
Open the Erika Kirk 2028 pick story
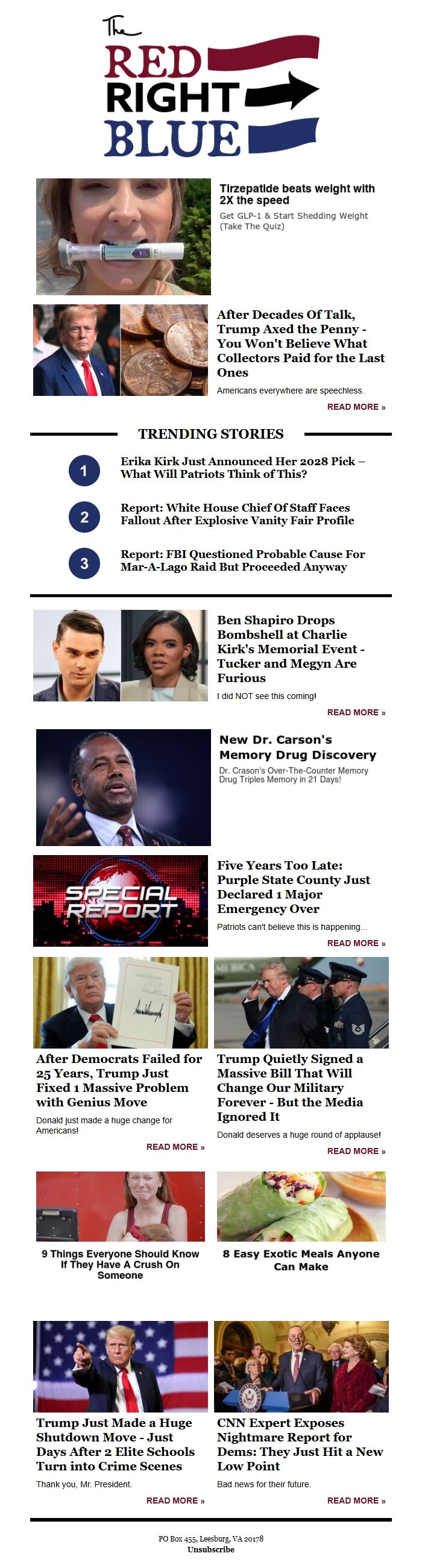(x=242, y=468)
